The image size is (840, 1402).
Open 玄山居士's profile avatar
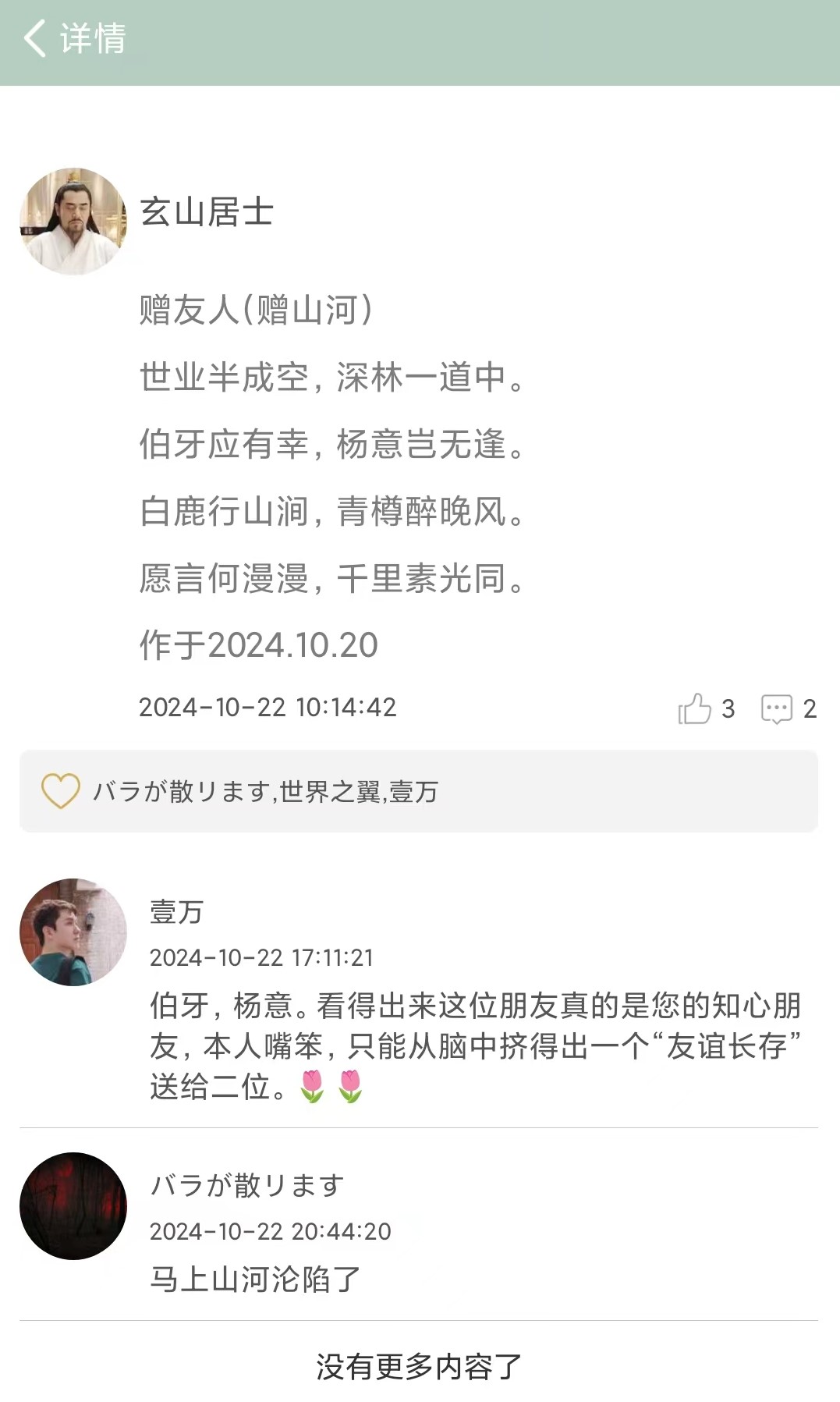73,222
